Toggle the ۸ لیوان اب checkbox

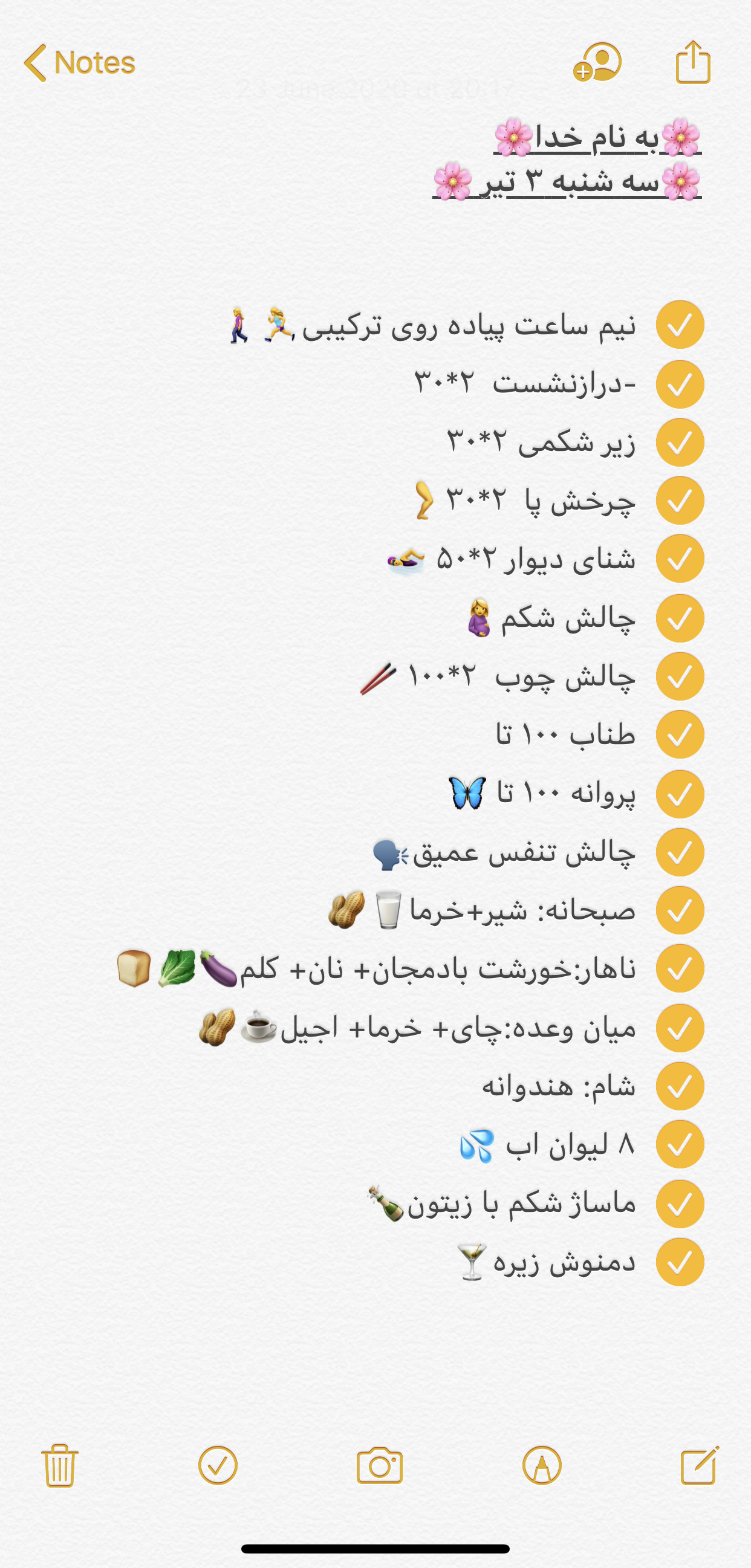tap(680, 1144)
